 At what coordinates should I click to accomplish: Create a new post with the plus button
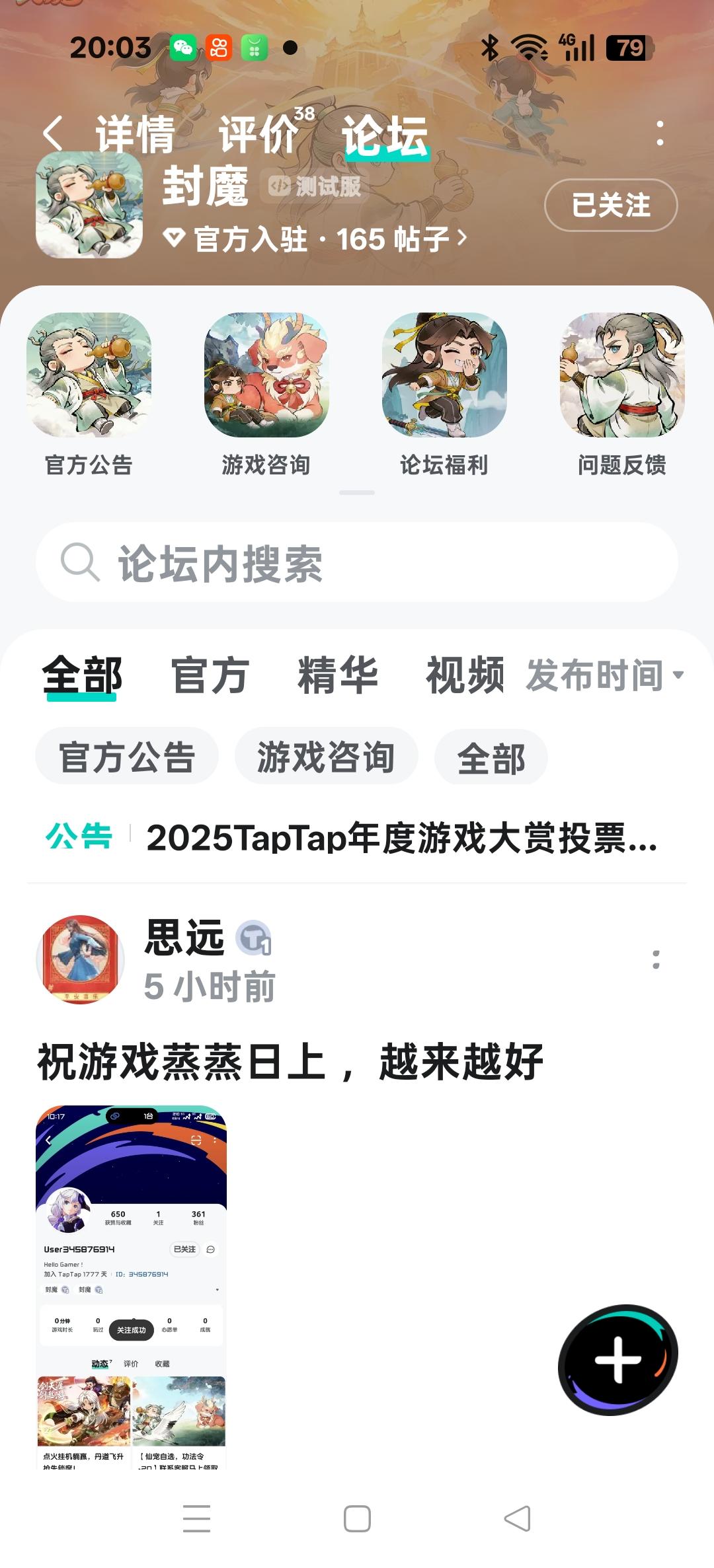coord(618,1360)
